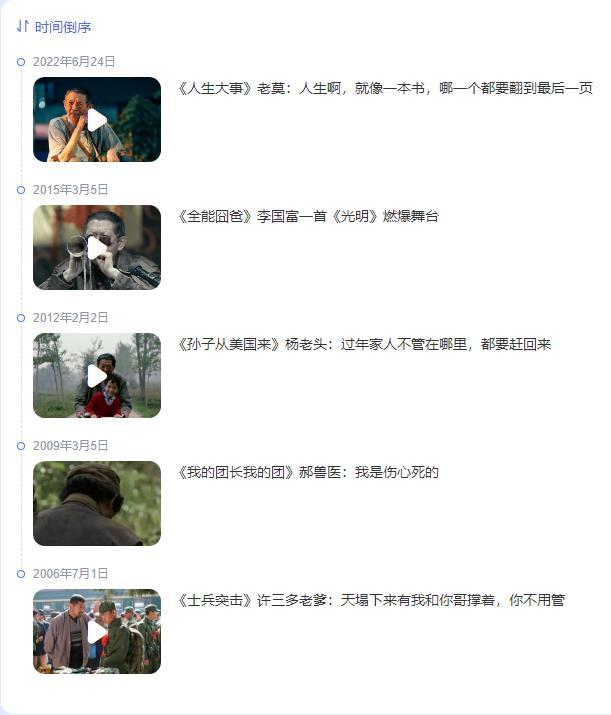
Task: Play the 《士兵突击》许三多老爹 video clip
Action: click(97, 631)
